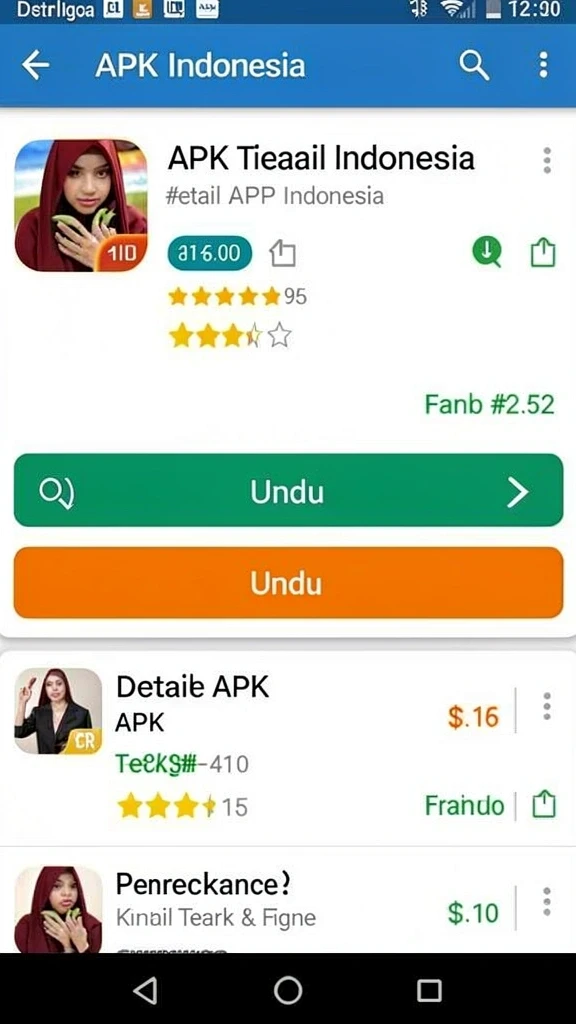Tap the orange Undu button
This screenshot has height=1024, width=576.
pos(288,583)
